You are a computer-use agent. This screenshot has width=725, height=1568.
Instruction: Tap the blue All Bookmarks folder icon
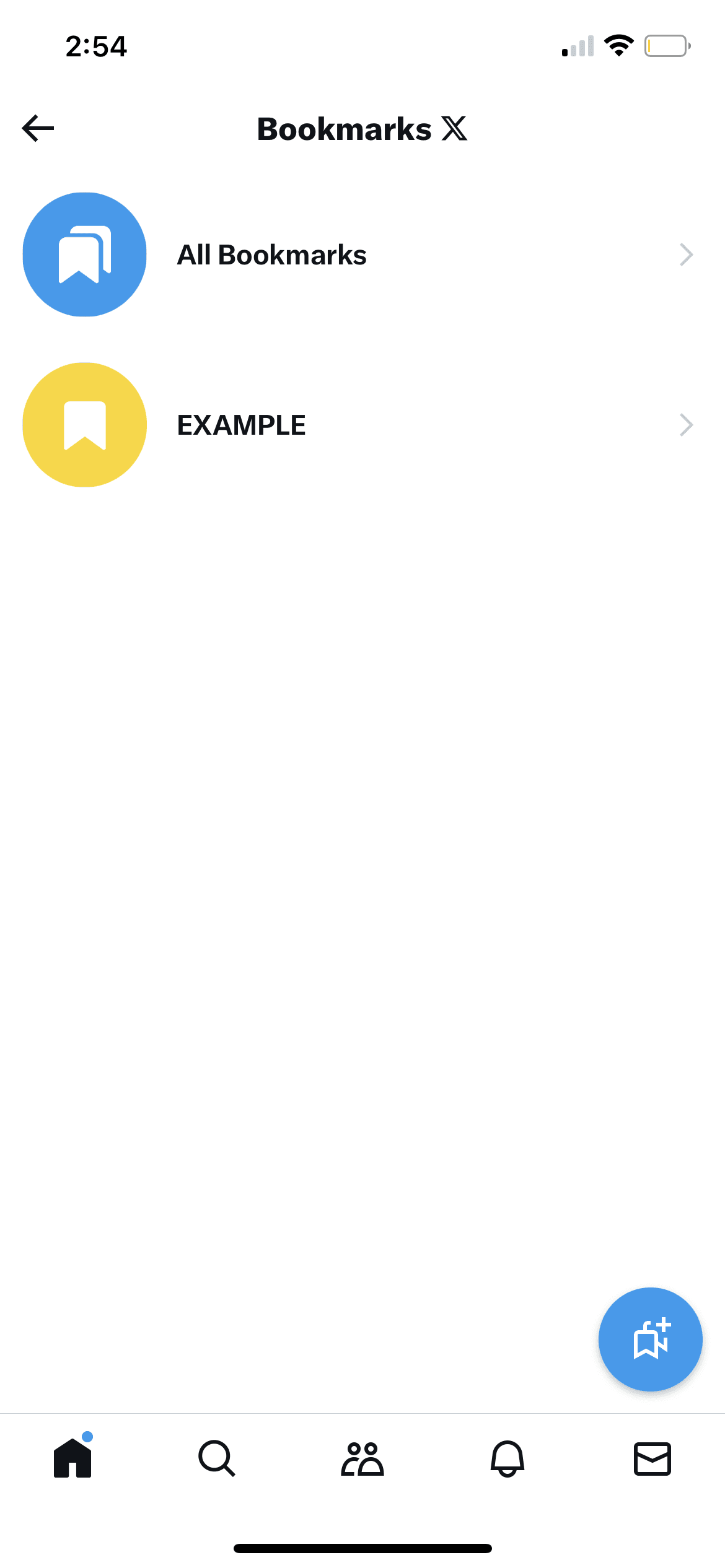point(84,255)
